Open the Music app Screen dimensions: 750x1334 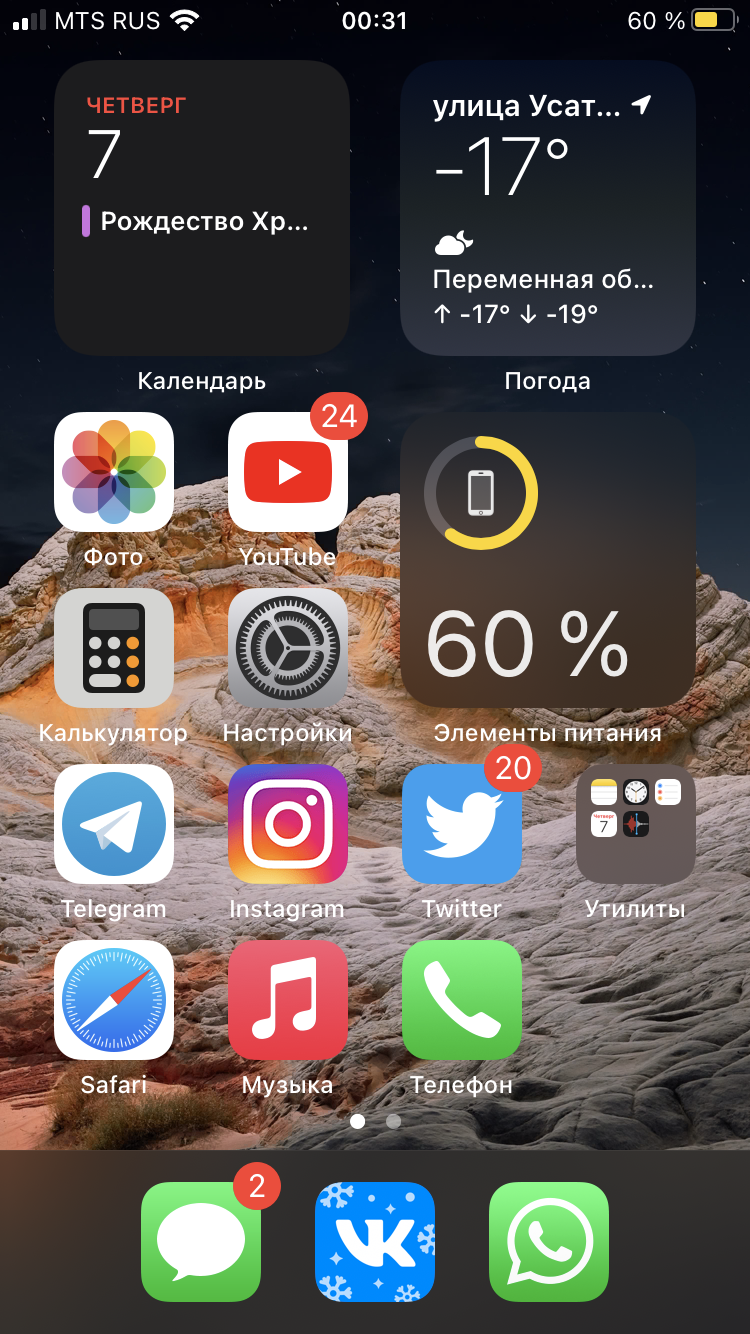[x=288, y=999]
